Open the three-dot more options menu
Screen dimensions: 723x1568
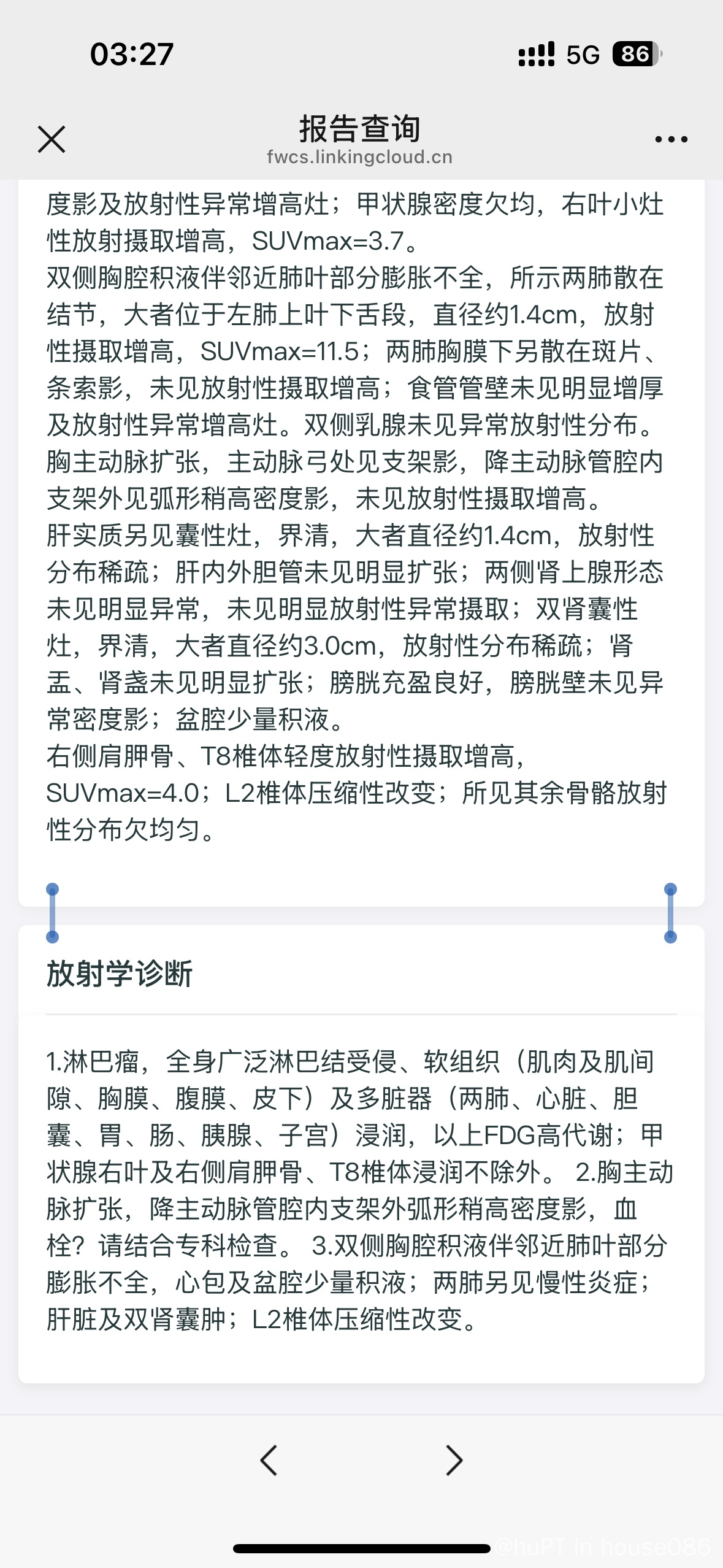[x=671, y=139]
